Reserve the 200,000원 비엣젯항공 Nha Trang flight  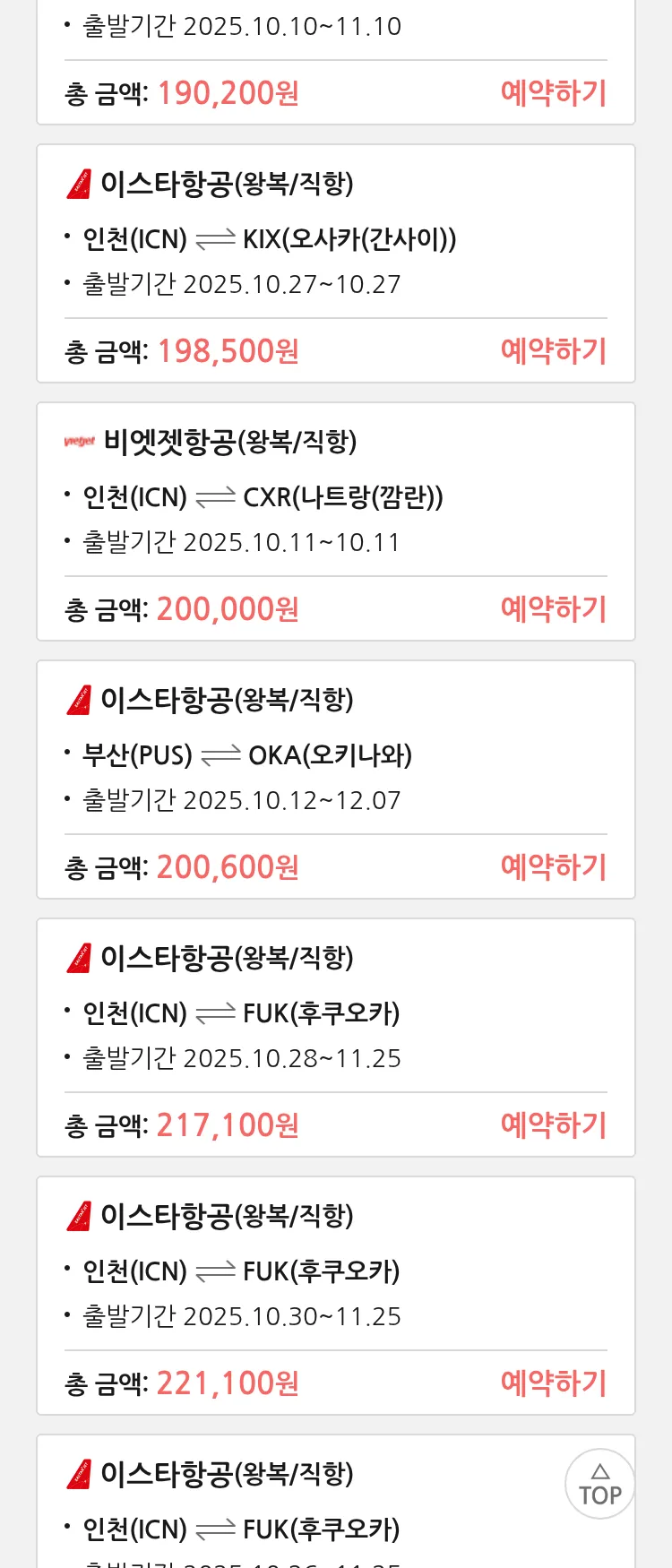[x=553, y=609]
